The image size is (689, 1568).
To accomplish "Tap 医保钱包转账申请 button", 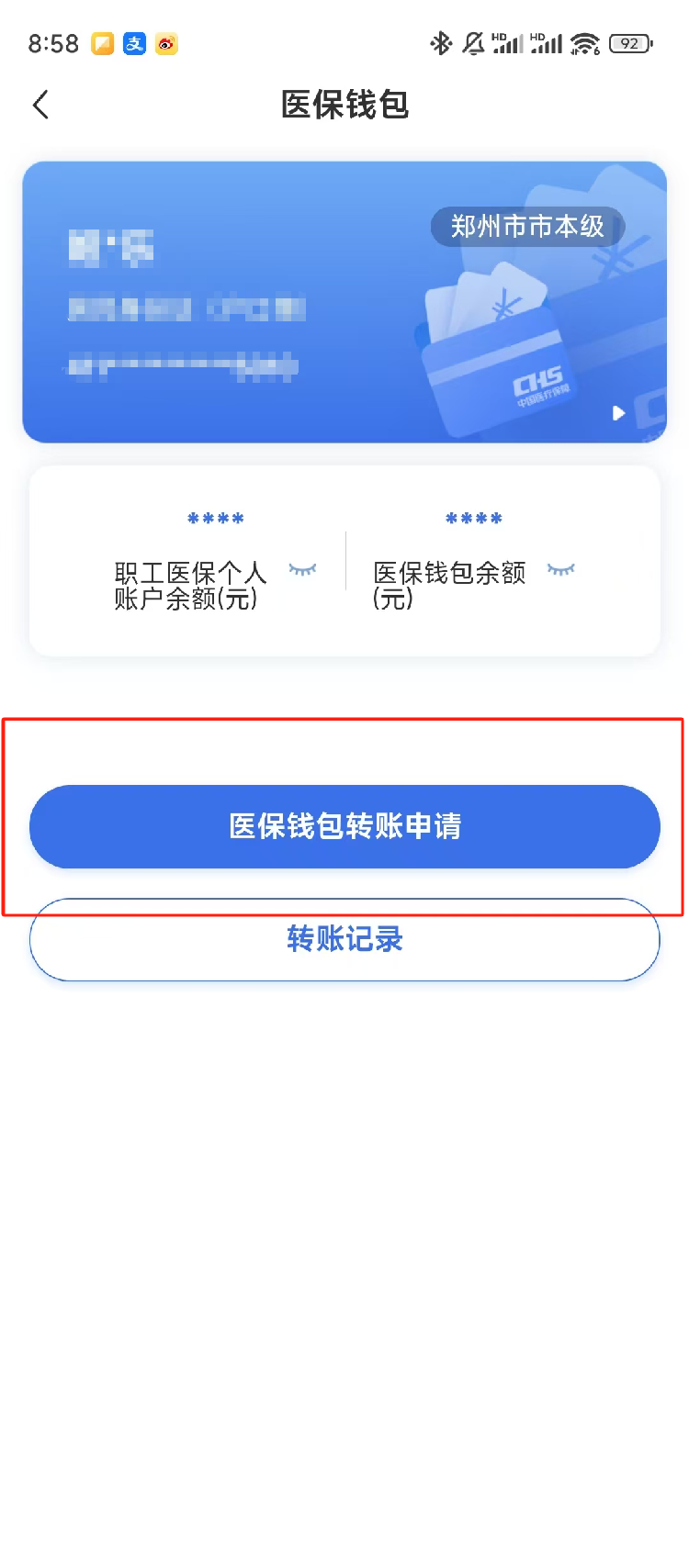I will [344, 826].
